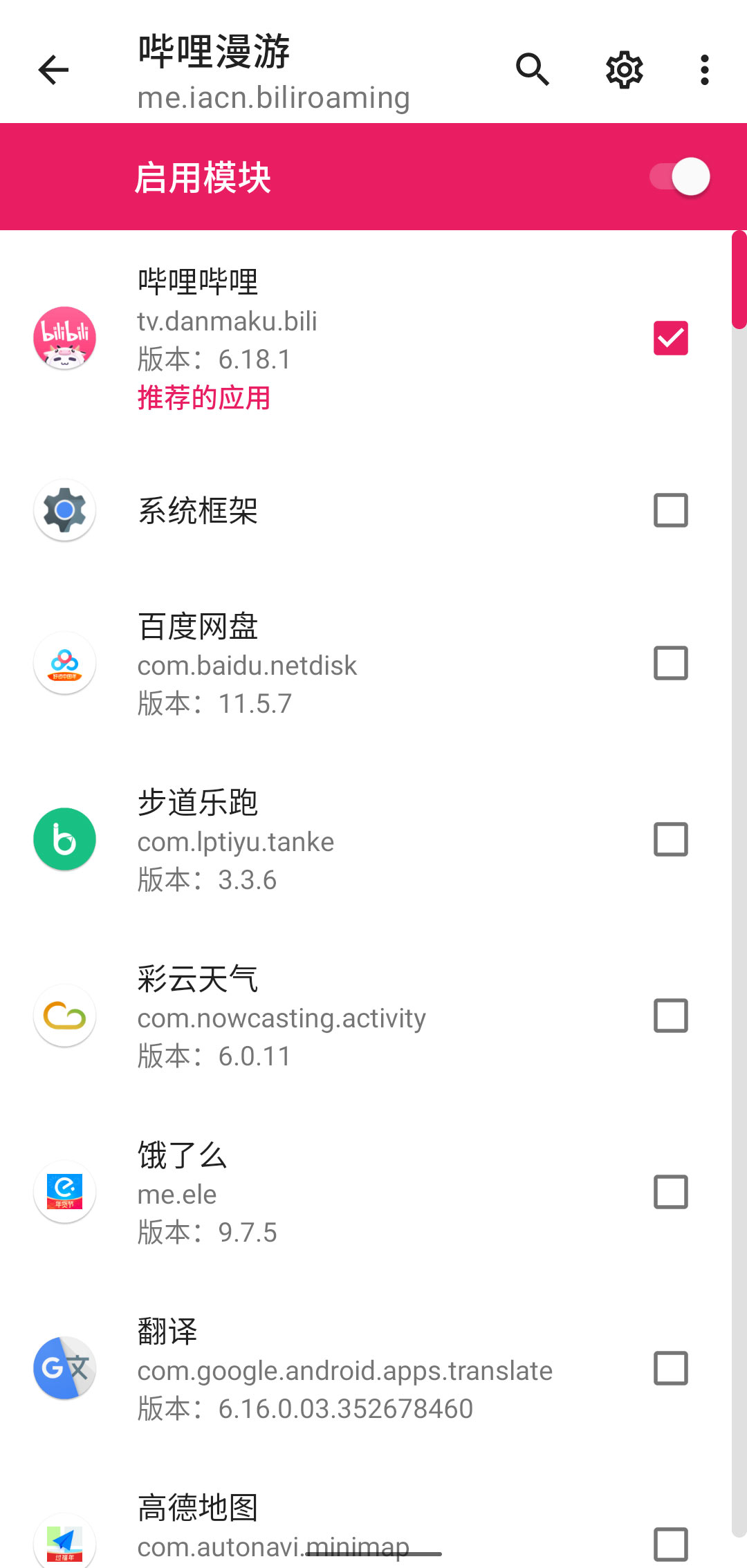This screenshot has width=747, height=1568.
Task: Uncheck the 哔哩哔哩 app checkbox
Action: 670,338
